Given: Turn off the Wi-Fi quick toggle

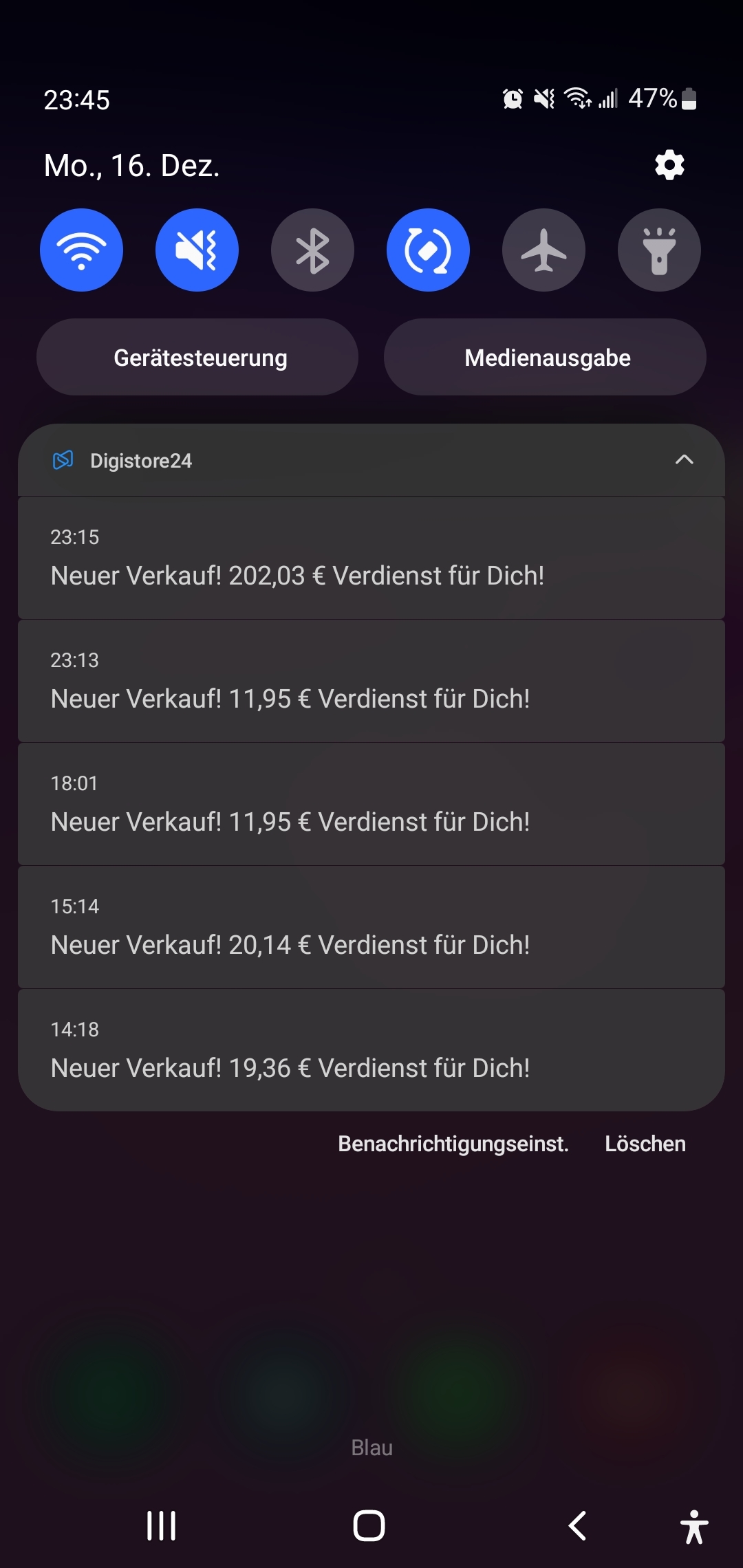Looking at the screenshot, I should (x=81, y=250).
